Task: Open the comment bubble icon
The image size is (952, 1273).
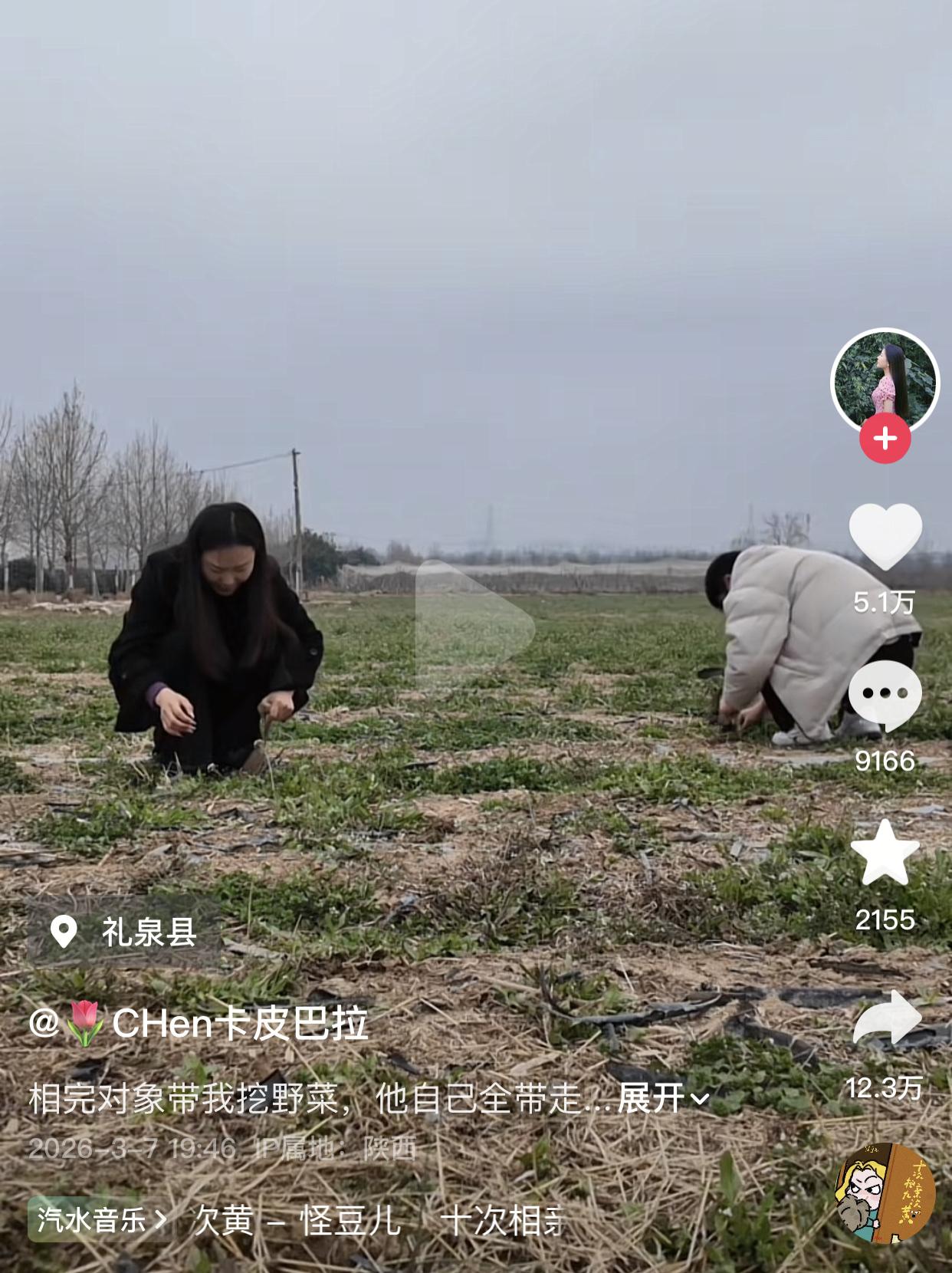Action: coord(885,692)
